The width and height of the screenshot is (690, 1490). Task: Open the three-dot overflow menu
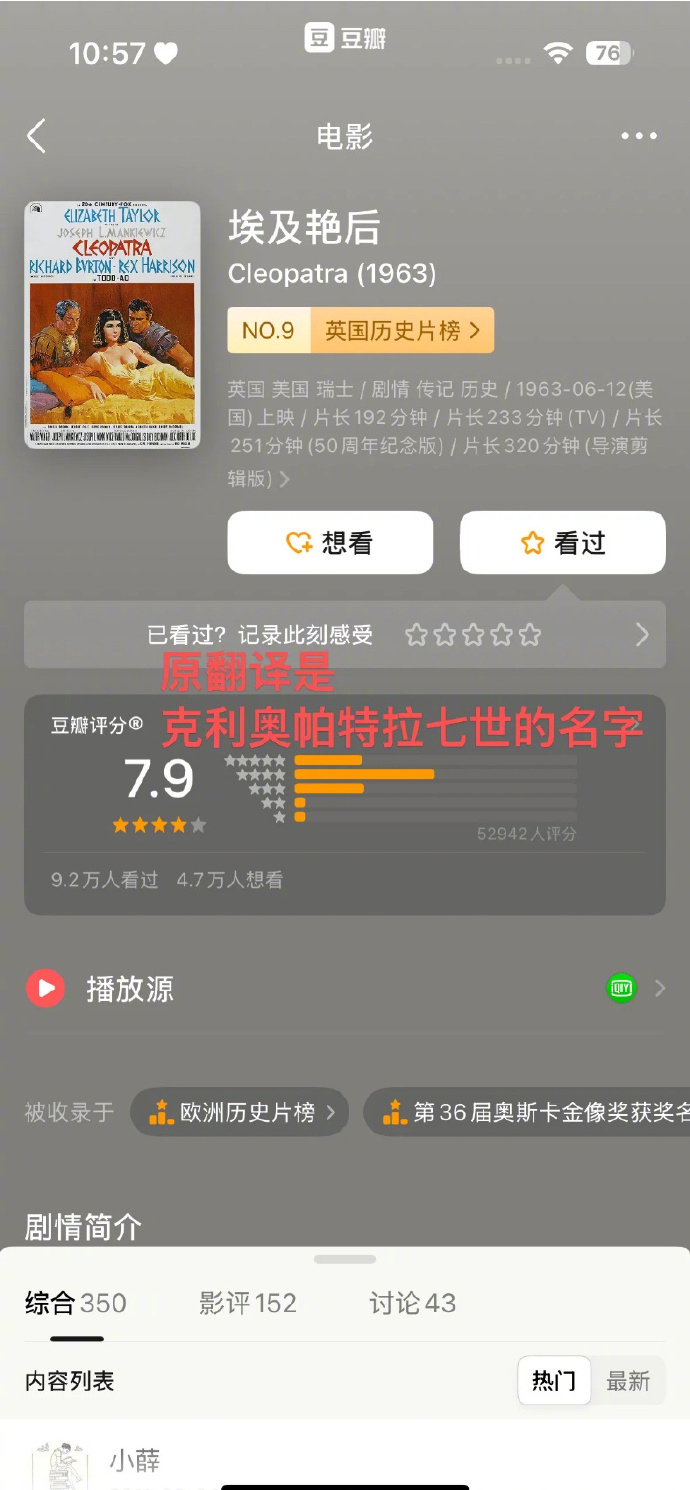pos(638,136)
